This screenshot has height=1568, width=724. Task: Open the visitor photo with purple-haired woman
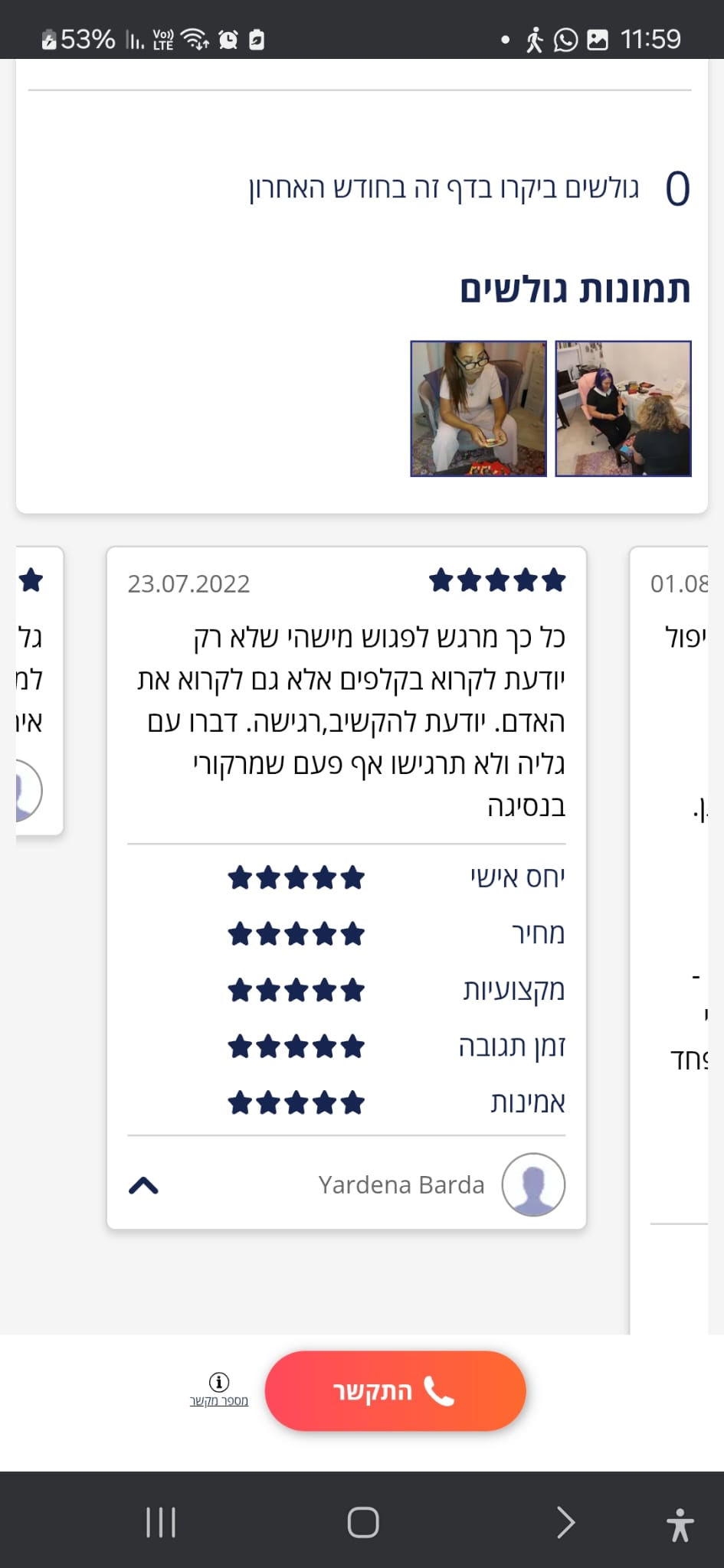click(623, 409)
